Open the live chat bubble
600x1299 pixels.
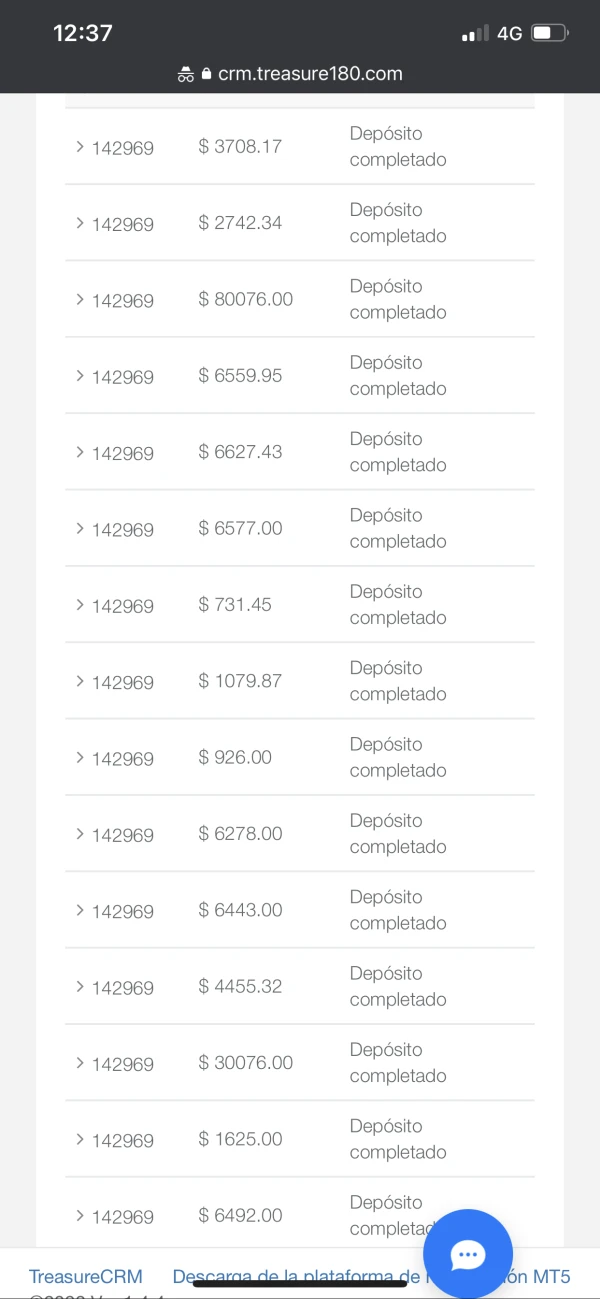coord(467,1254)
